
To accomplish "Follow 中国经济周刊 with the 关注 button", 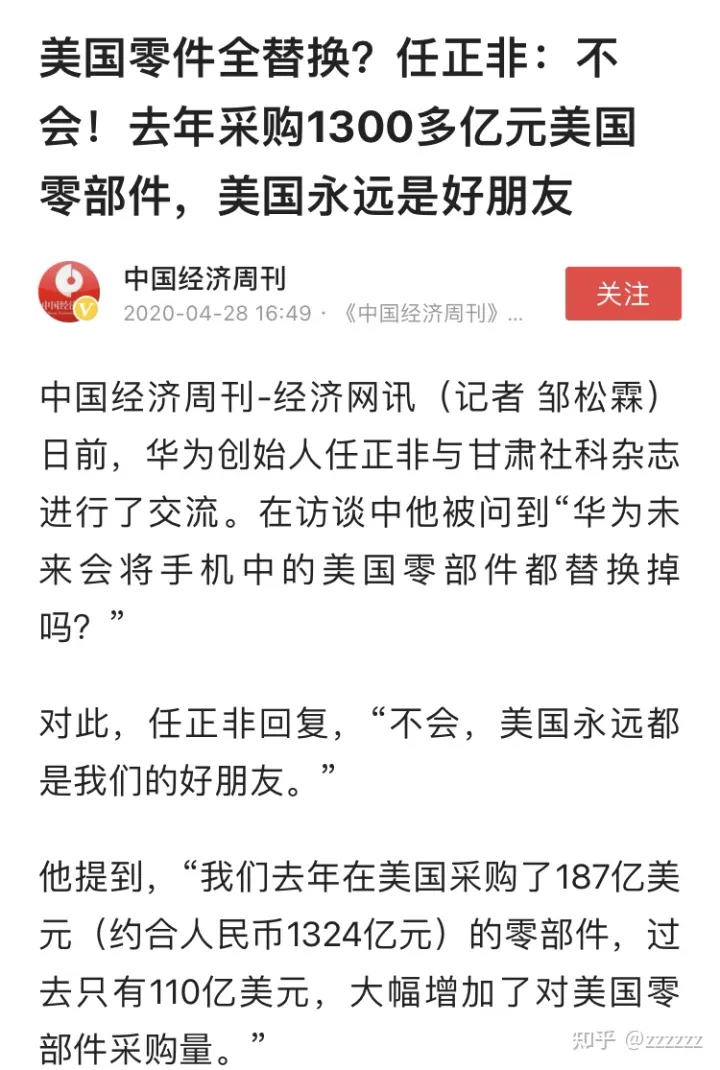I will pos(623,294).
